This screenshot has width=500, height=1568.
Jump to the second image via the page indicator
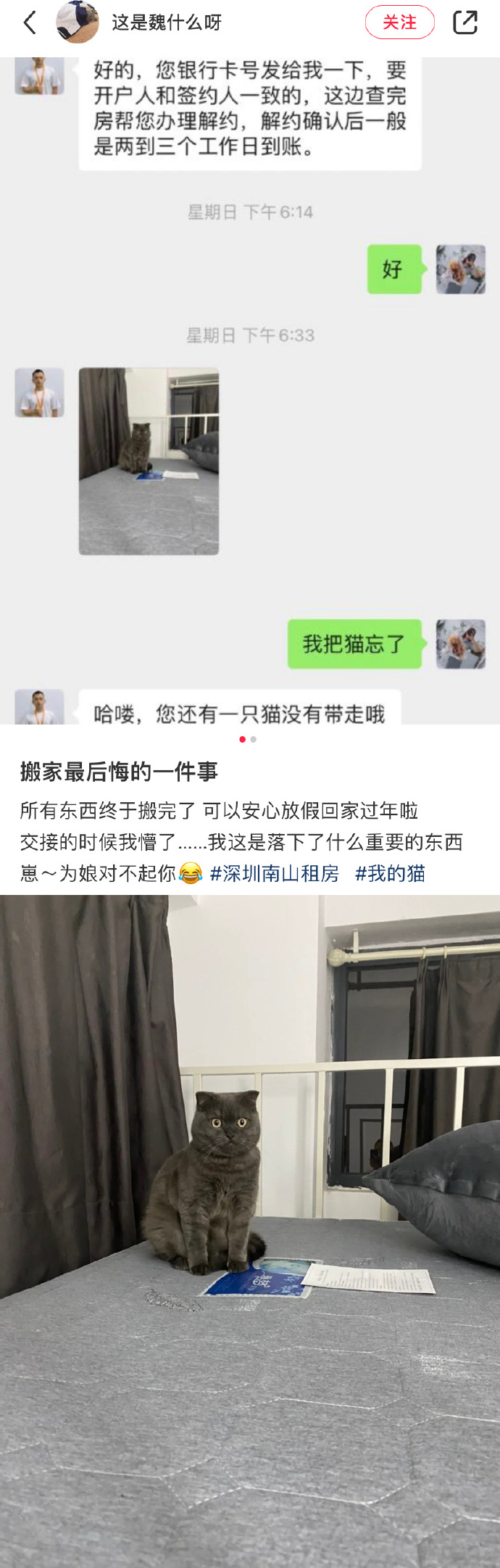254,739
